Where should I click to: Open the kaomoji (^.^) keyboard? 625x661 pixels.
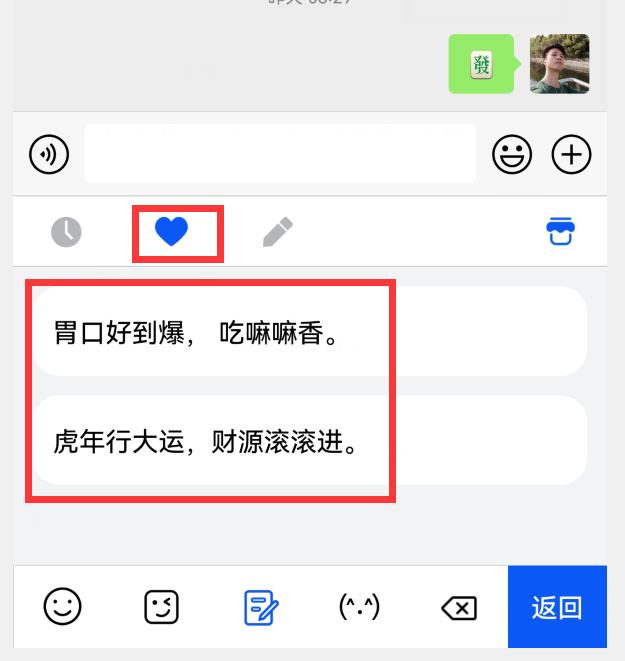[359, 606]
